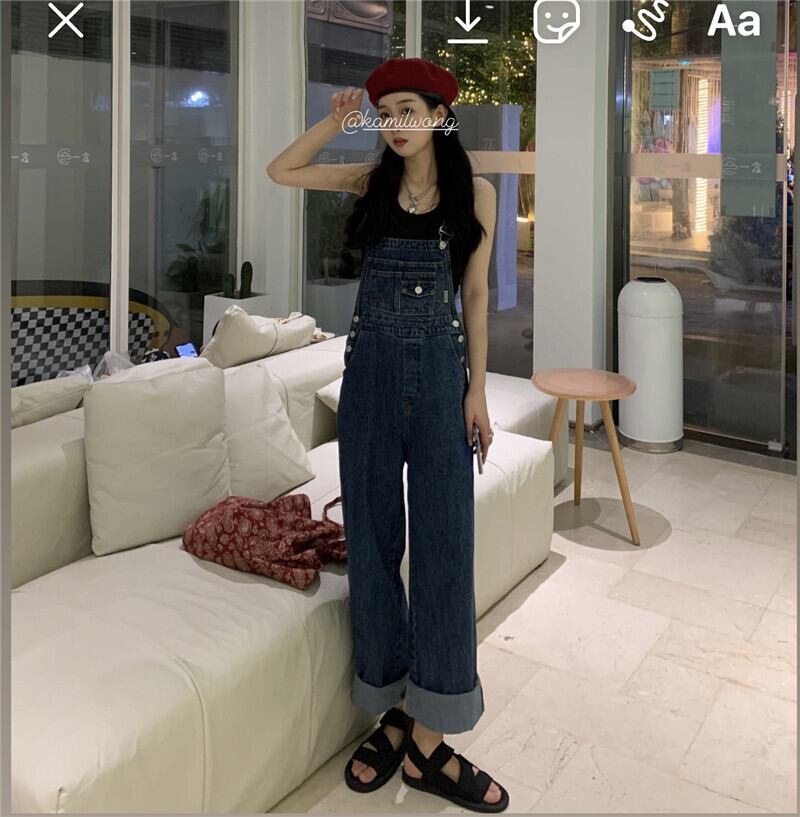Add text with the Aa tool
Viewport: 800px width, 817px height.
(x=733, y=21)
